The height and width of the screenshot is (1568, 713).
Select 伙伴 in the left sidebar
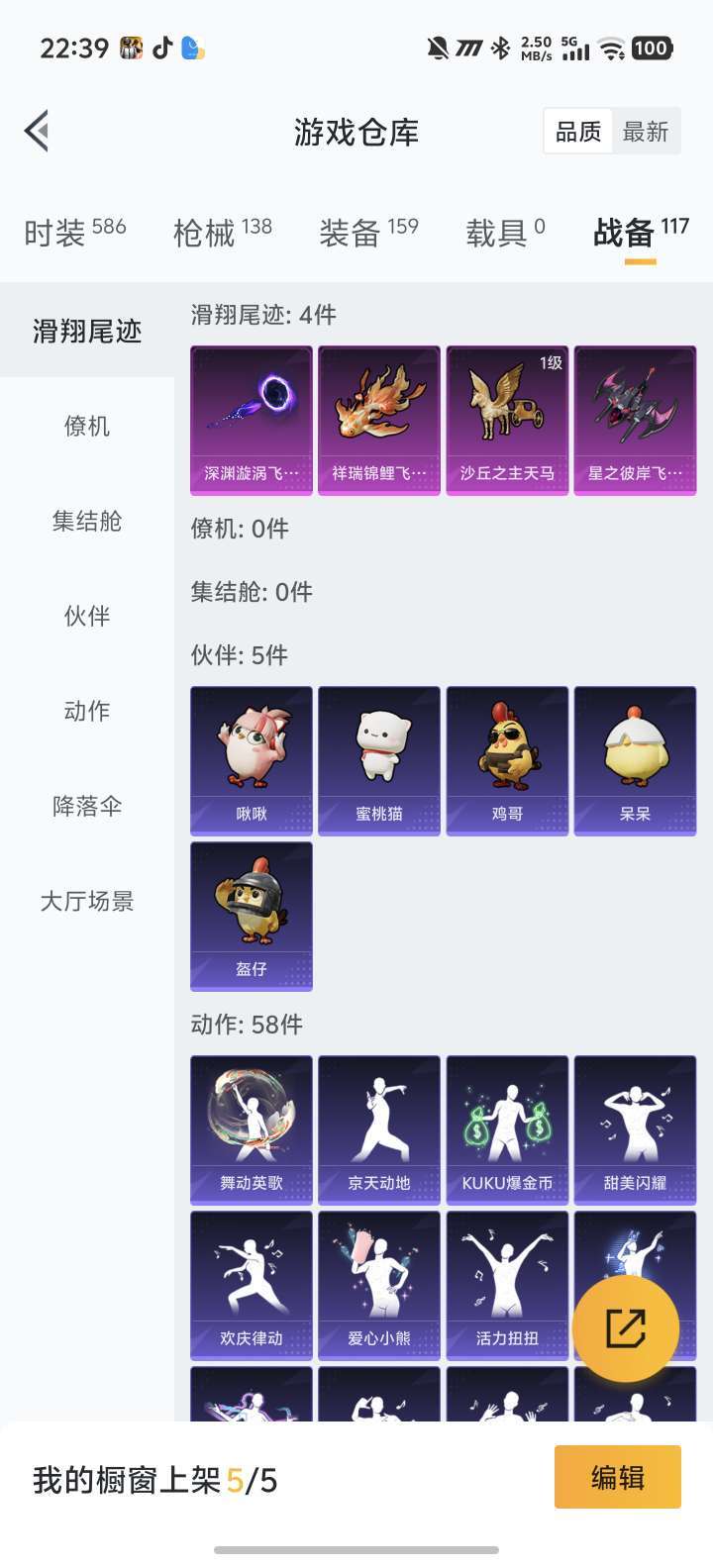click(x=87, y=616)
